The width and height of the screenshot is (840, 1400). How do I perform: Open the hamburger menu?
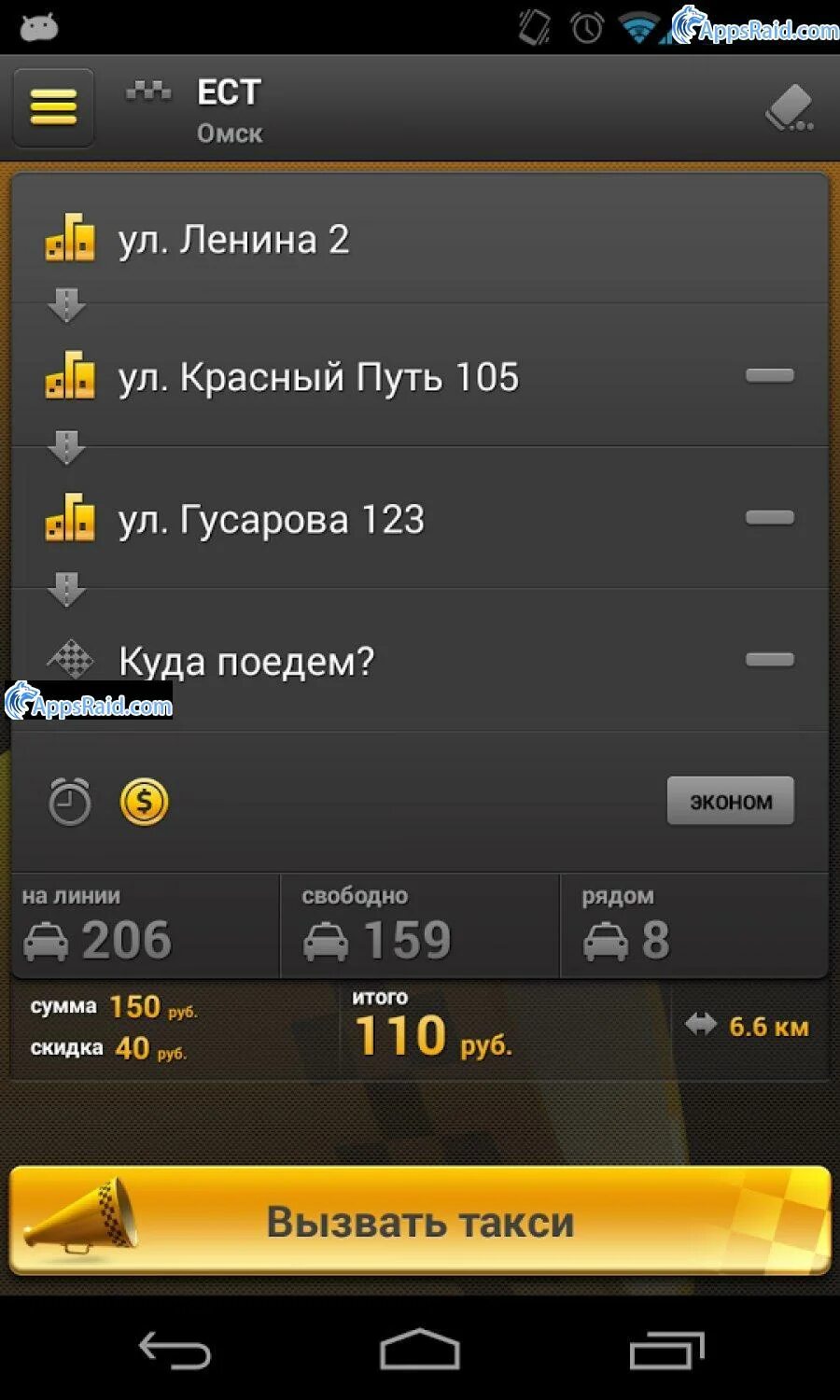pyautogui.click(x=53, y=107)
